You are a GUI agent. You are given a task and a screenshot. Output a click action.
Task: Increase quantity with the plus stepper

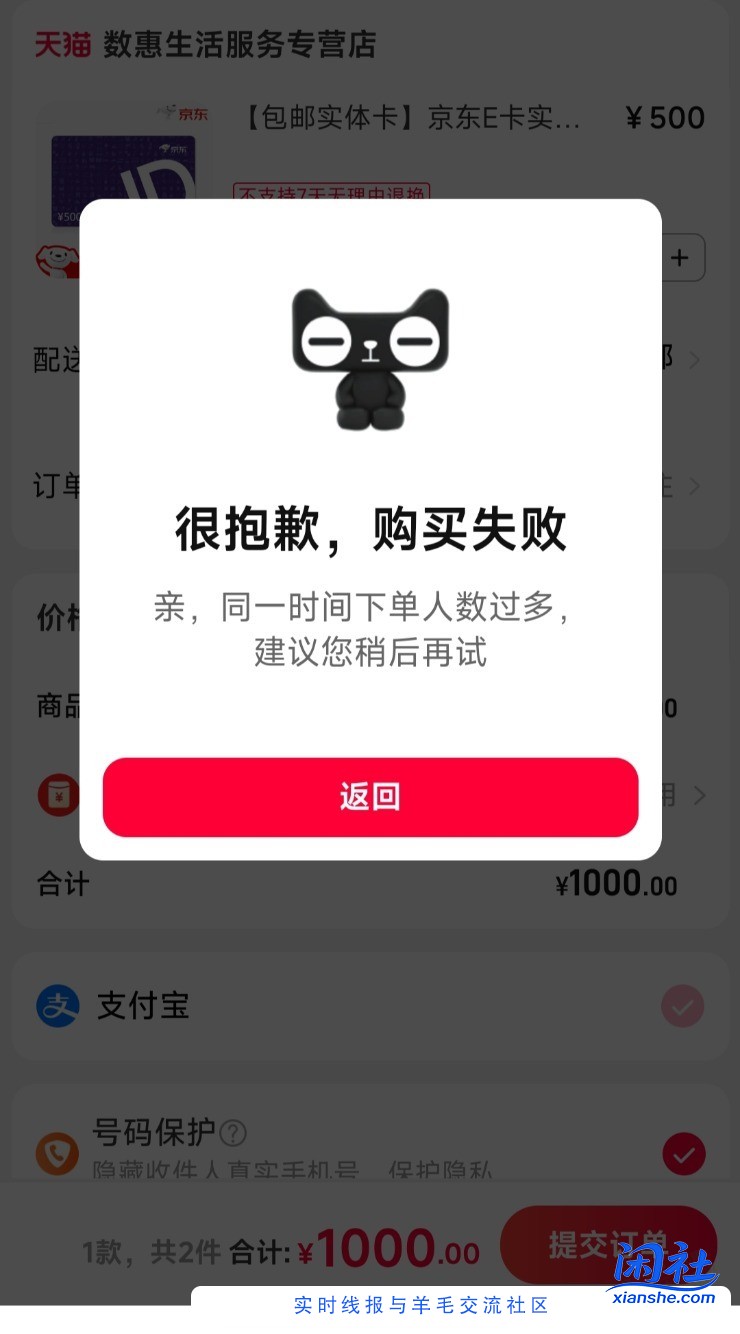[x=679, y=257]
